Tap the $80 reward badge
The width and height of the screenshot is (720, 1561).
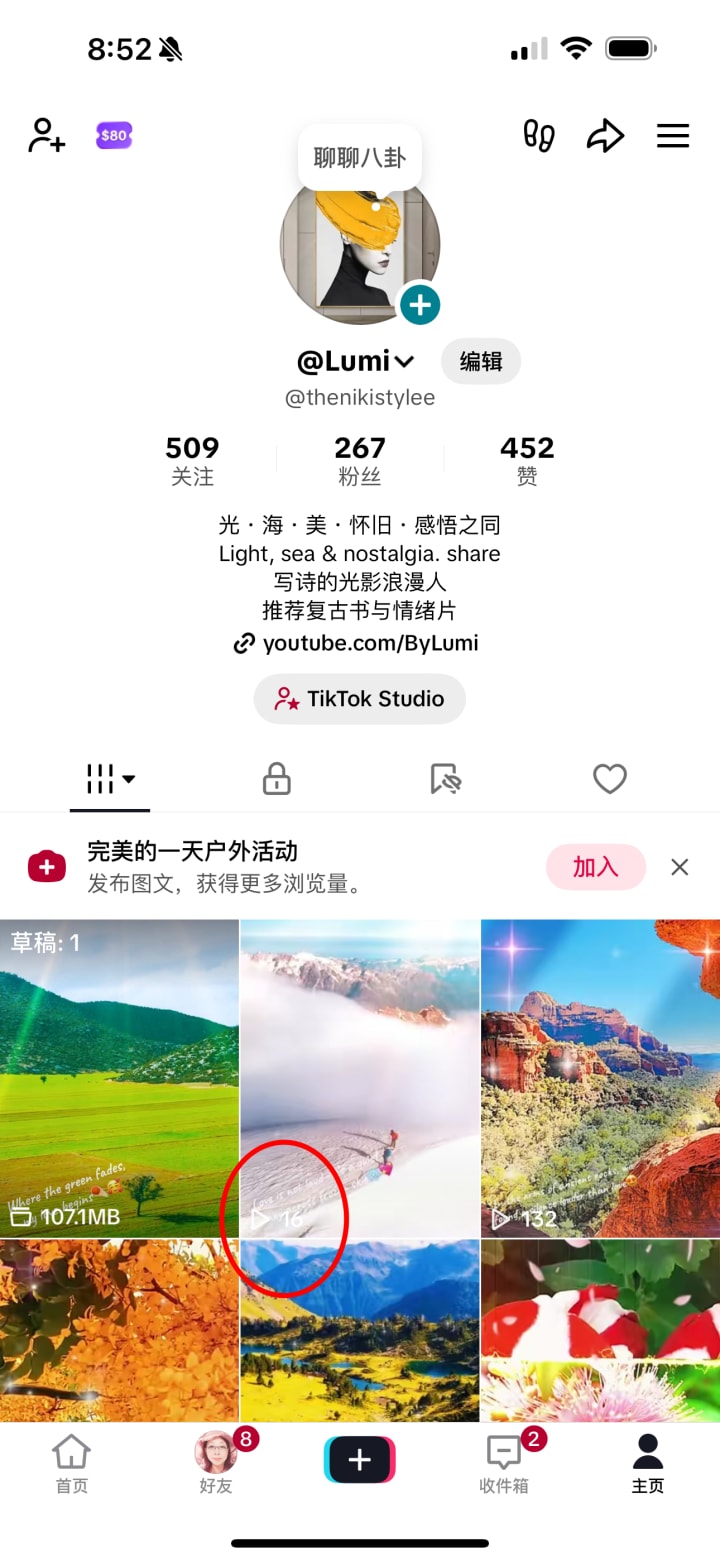click(x=114, y=136)
